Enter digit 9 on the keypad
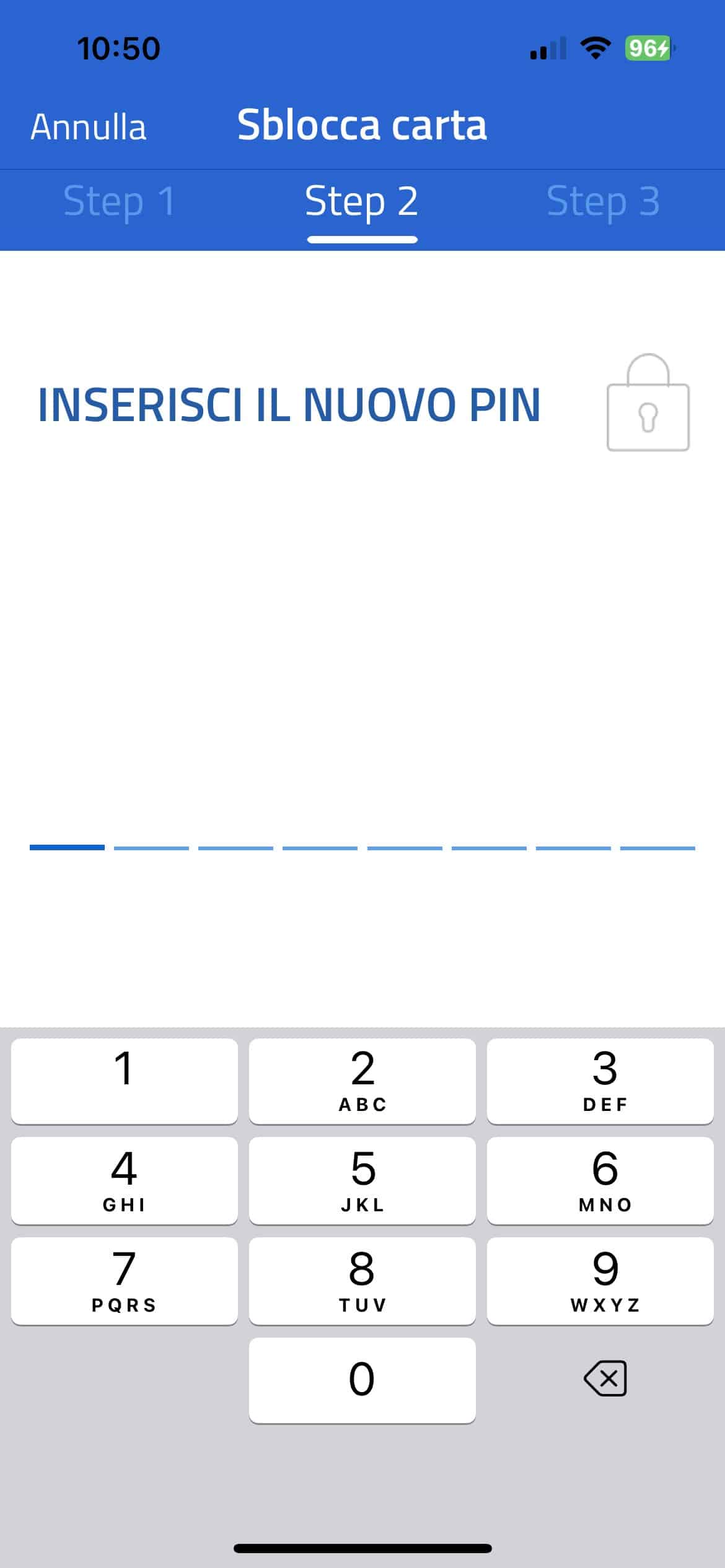This screenshot has height=1568, width=725. (600, 1281)
